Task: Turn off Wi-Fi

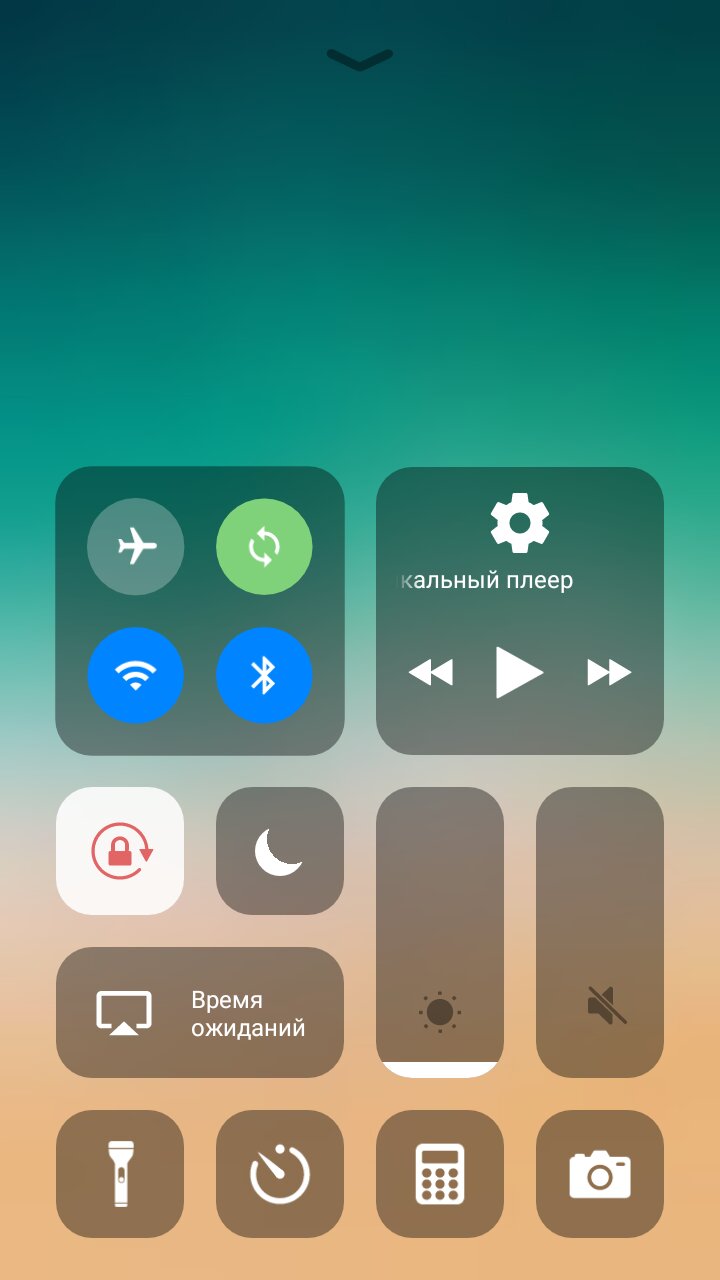Action: (x=136, y=675)
